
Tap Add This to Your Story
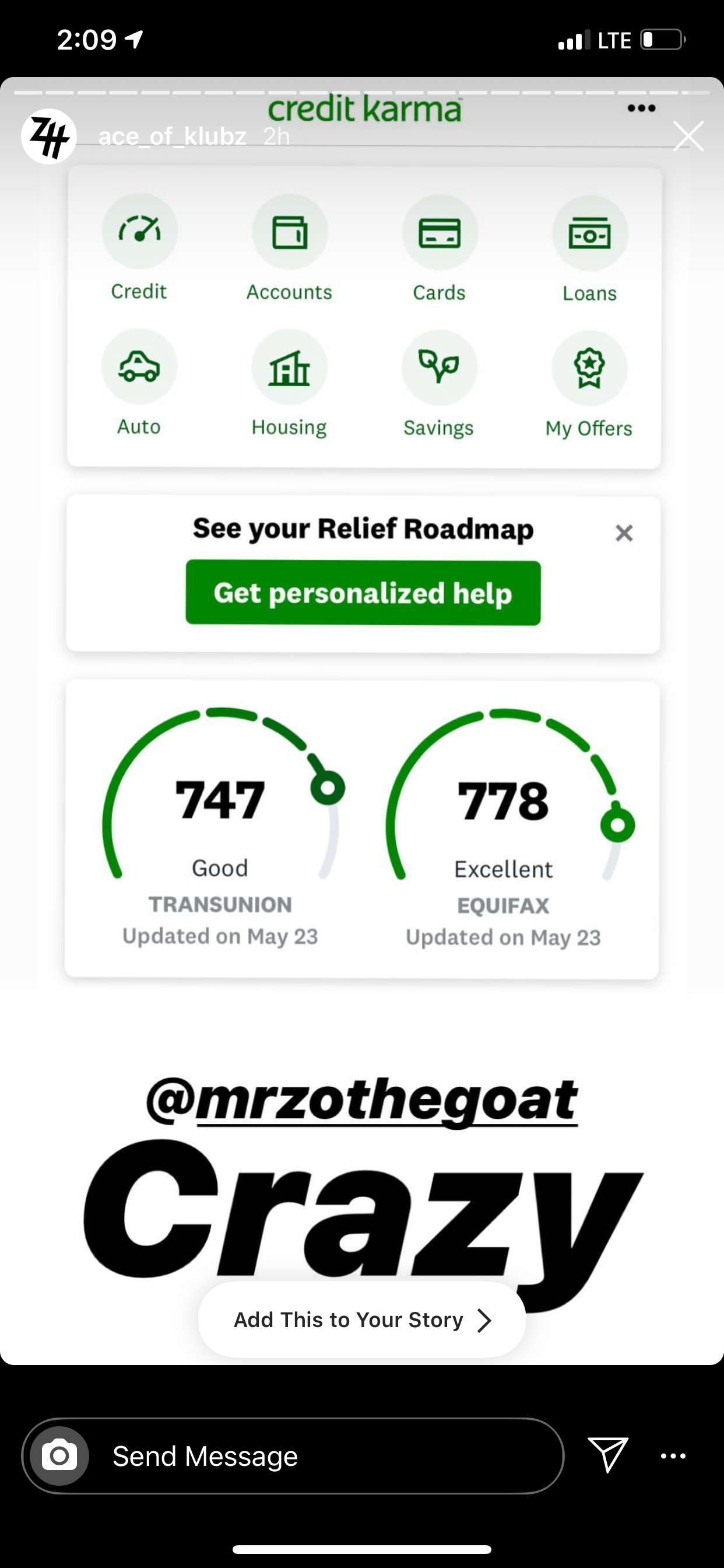[362, 1319]
